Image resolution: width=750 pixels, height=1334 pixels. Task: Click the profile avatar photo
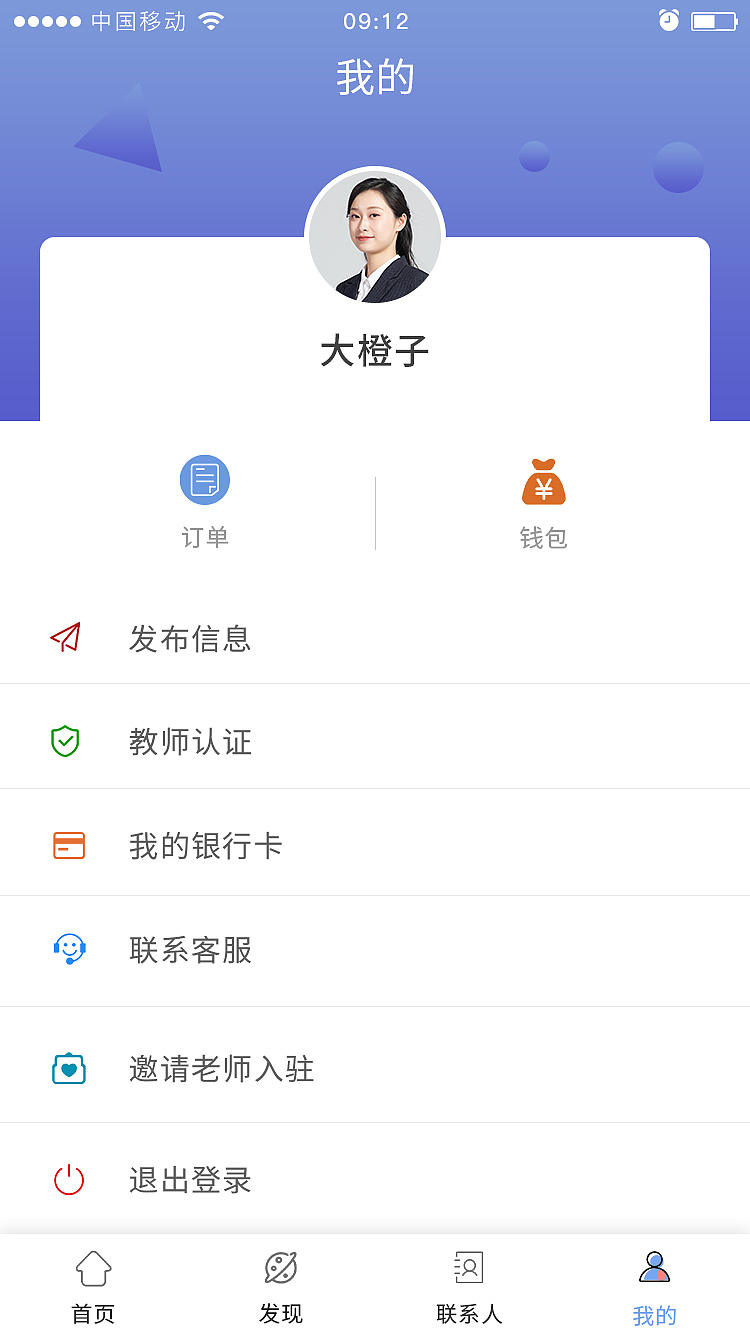point(375,237)
